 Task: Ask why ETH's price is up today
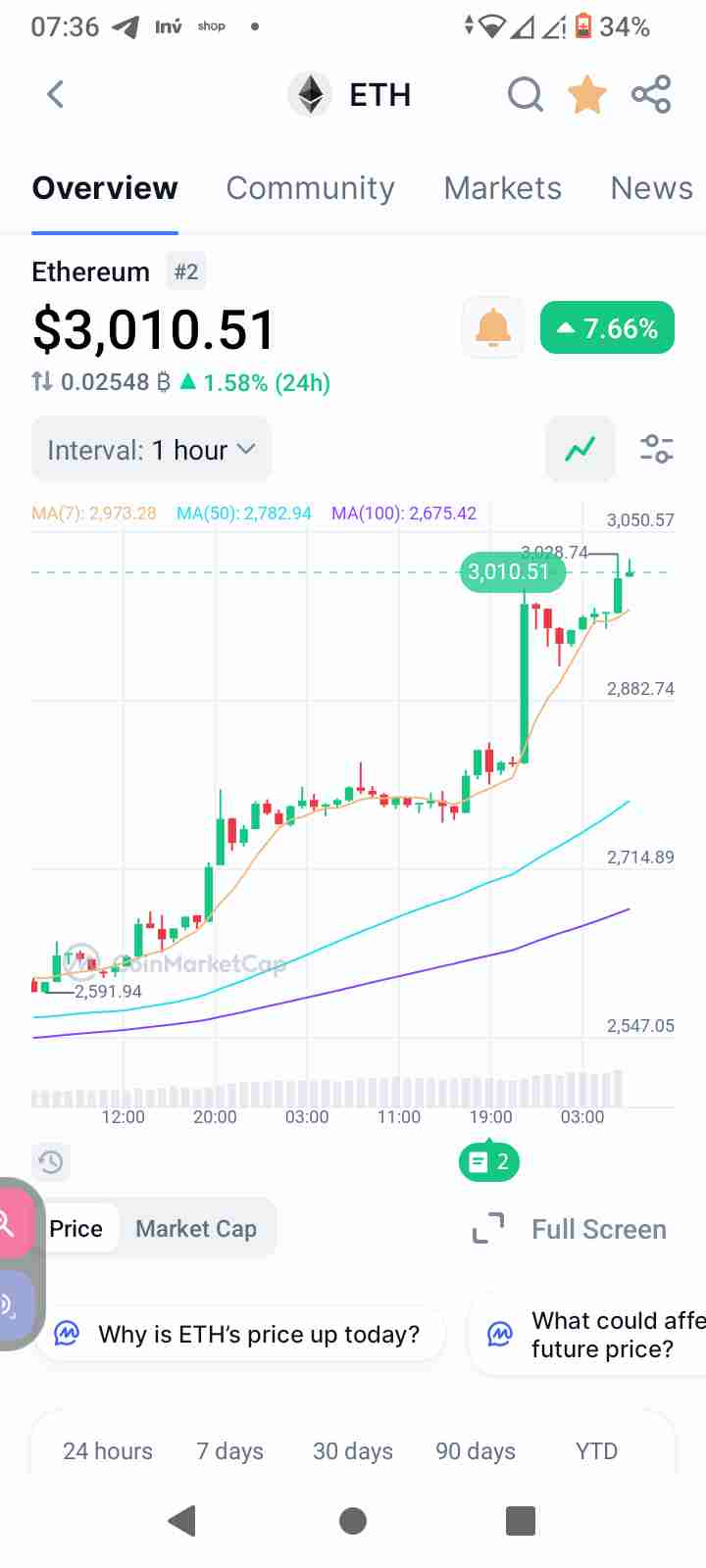tap(240, 1334)
